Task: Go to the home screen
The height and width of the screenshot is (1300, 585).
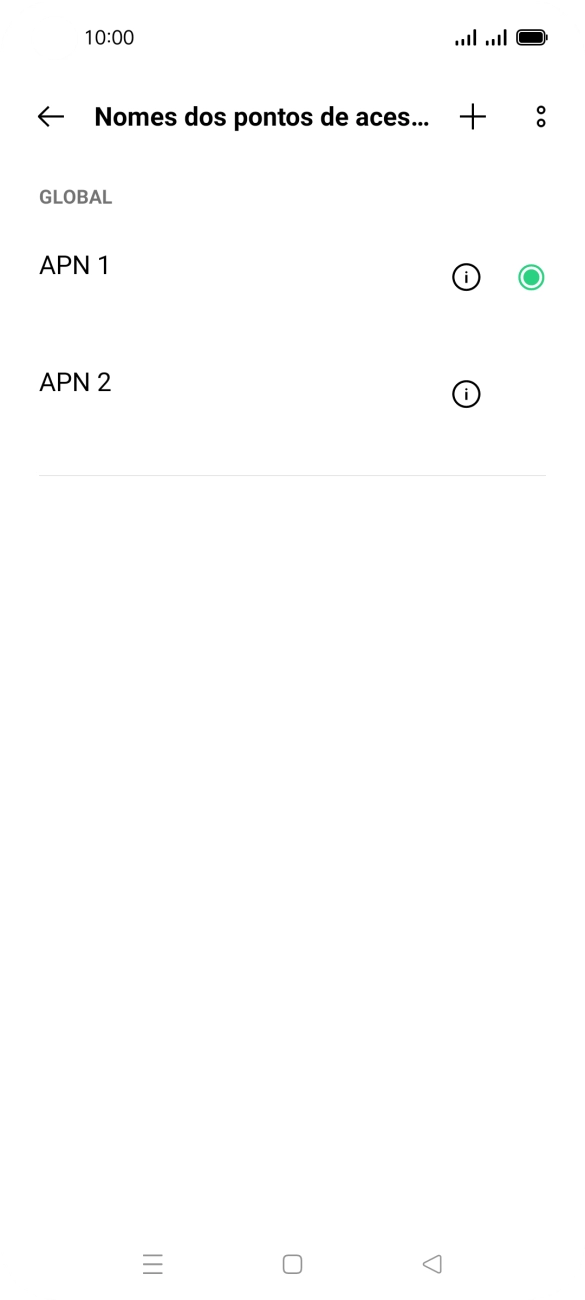Action: point(292,1264)
